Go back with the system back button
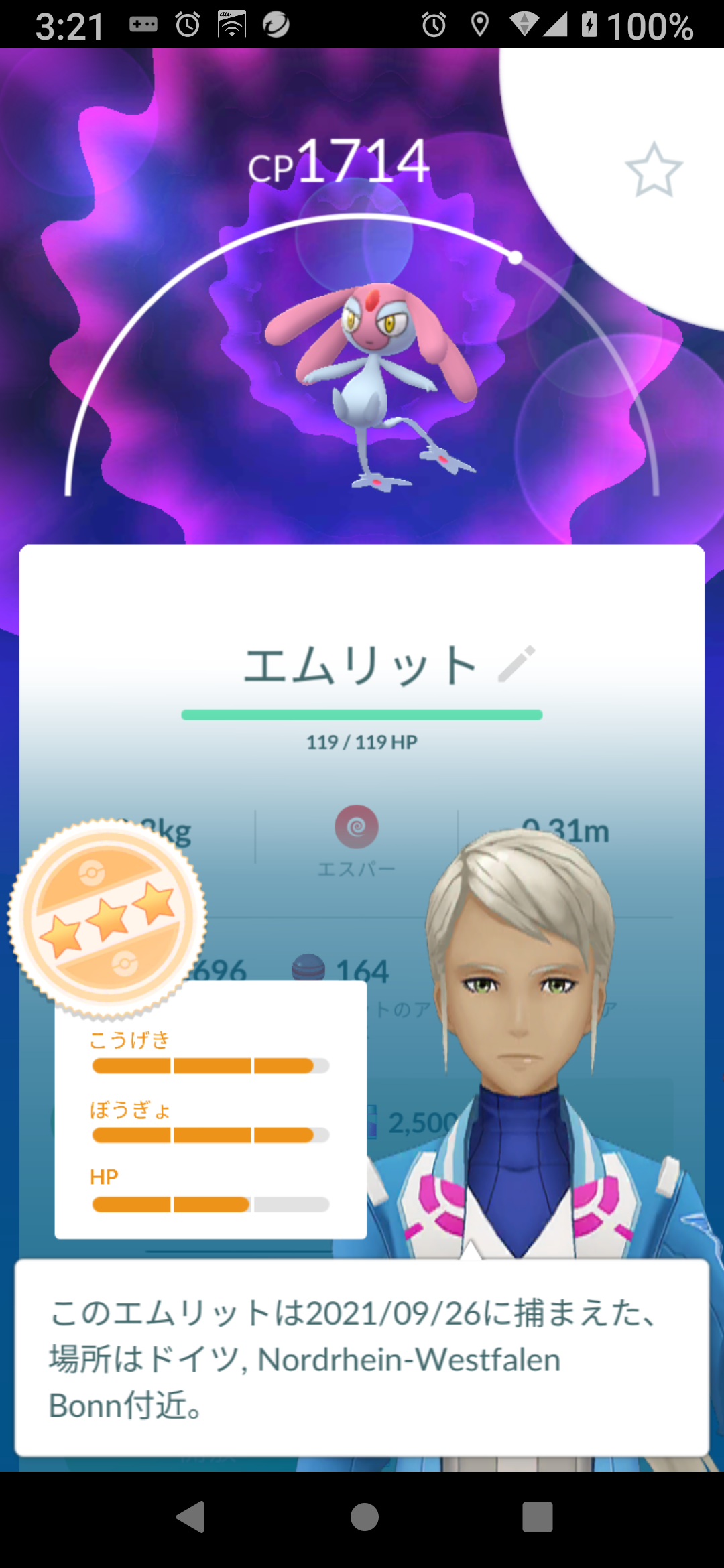724x1568 pixels. 190,1517
